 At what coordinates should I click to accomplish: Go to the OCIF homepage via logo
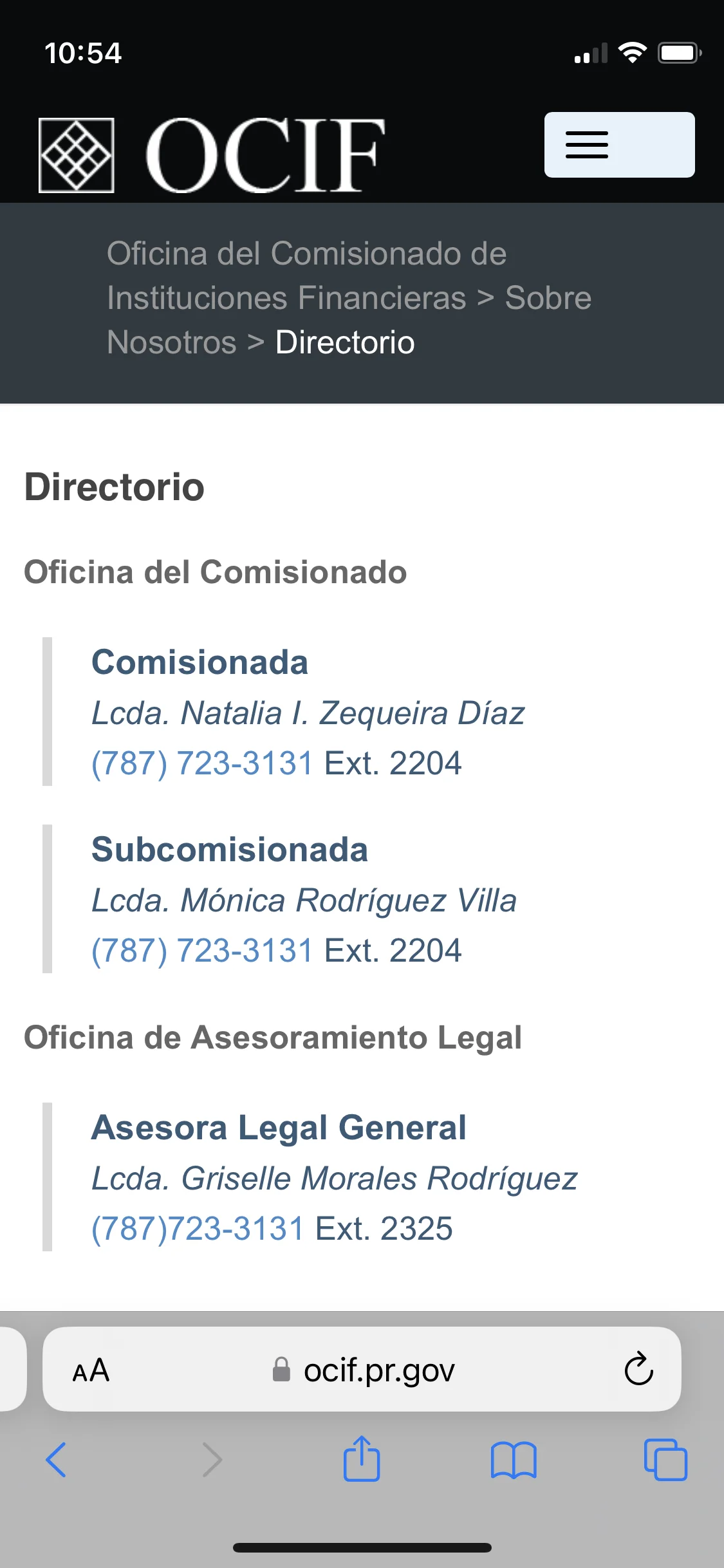tap(212, 155)
